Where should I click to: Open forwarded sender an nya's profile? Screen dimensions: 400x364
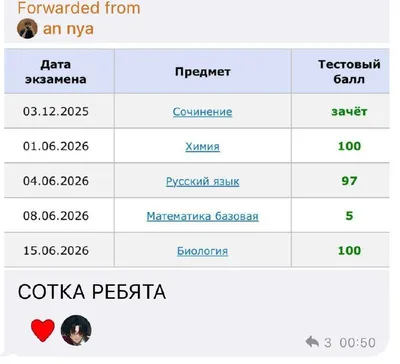coord(68,29)
